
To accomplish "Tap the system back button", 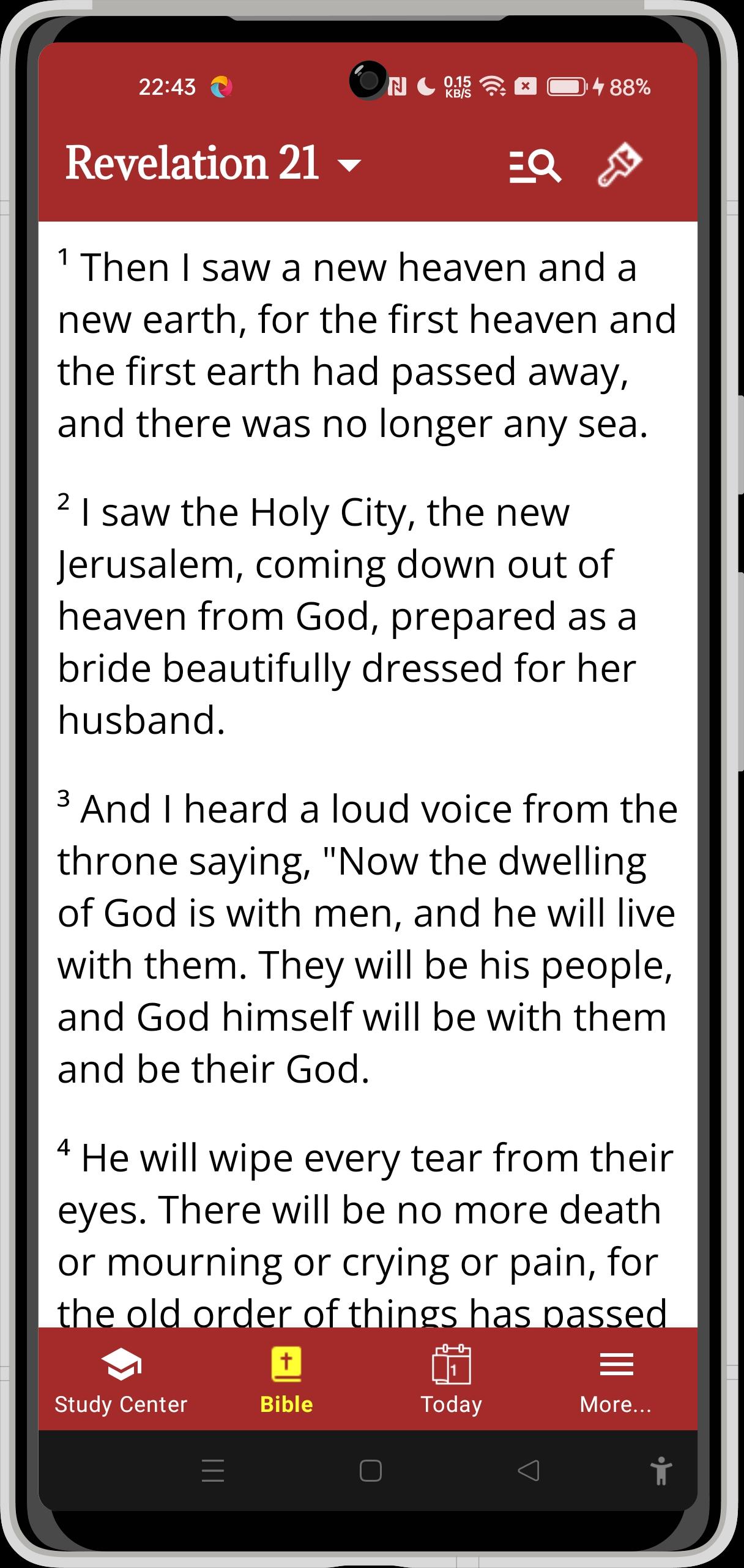I will click(528, 1471).
